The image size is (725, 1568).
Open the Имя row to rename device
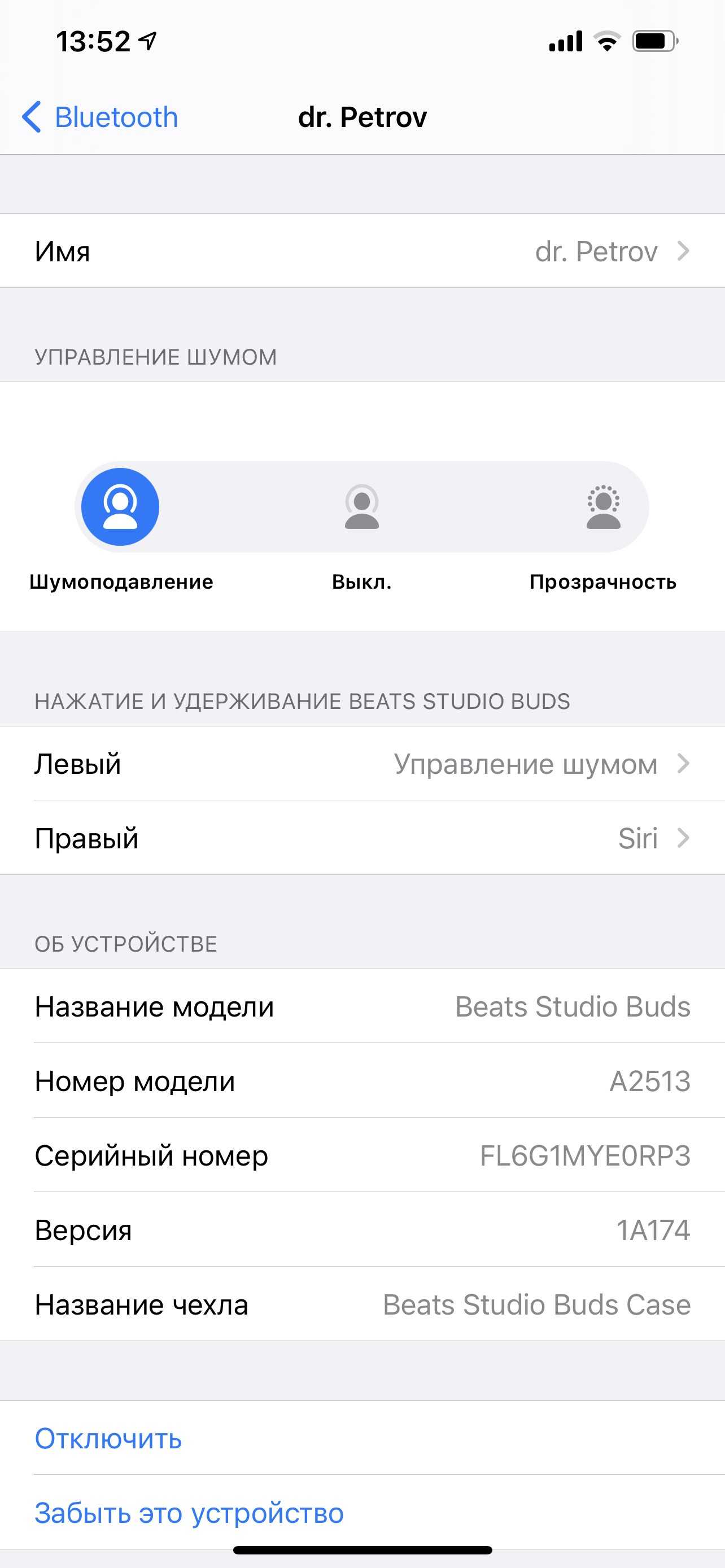click(x=362, y=251)
